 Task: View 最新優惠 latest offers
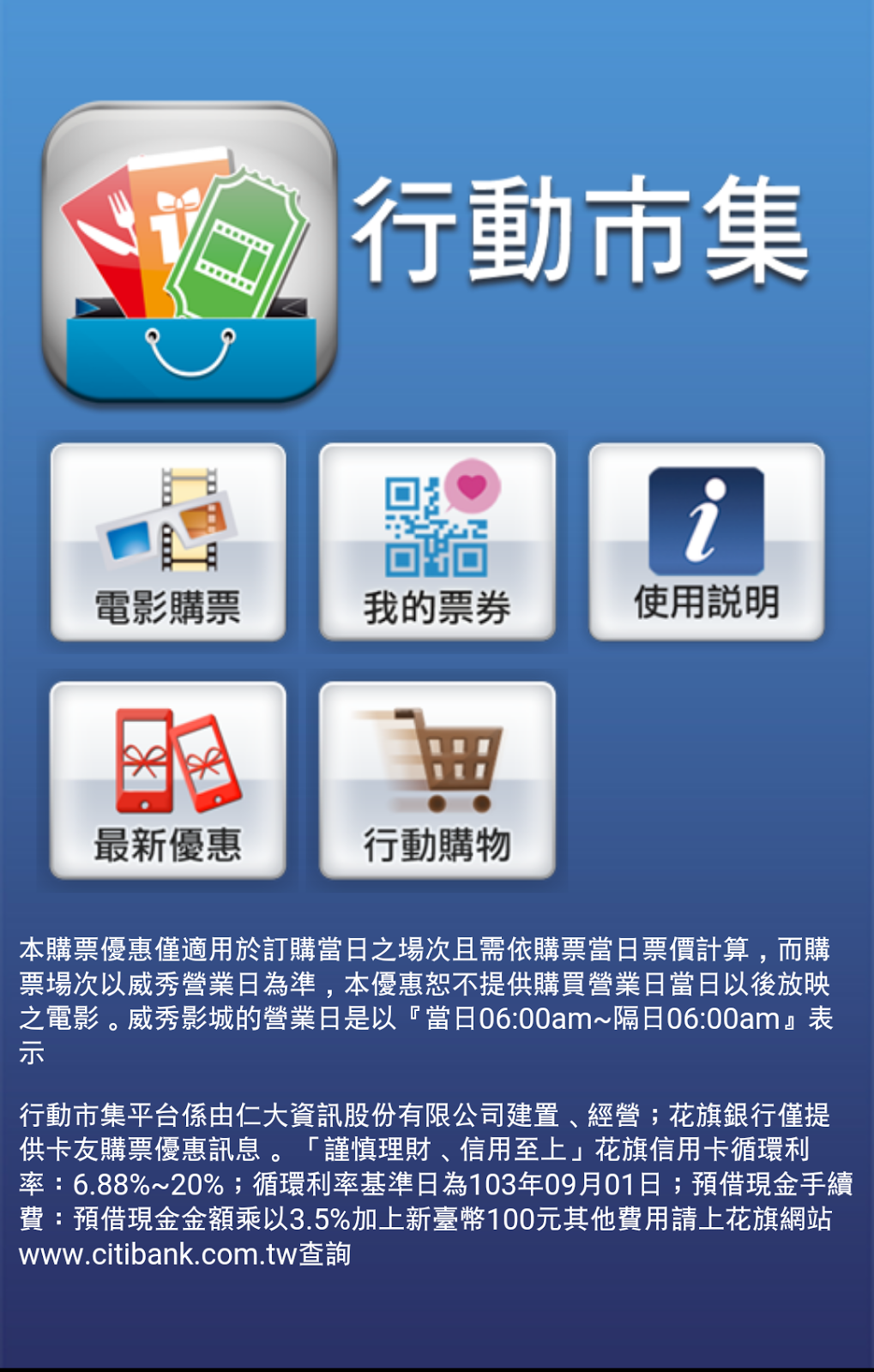point(168,780)
